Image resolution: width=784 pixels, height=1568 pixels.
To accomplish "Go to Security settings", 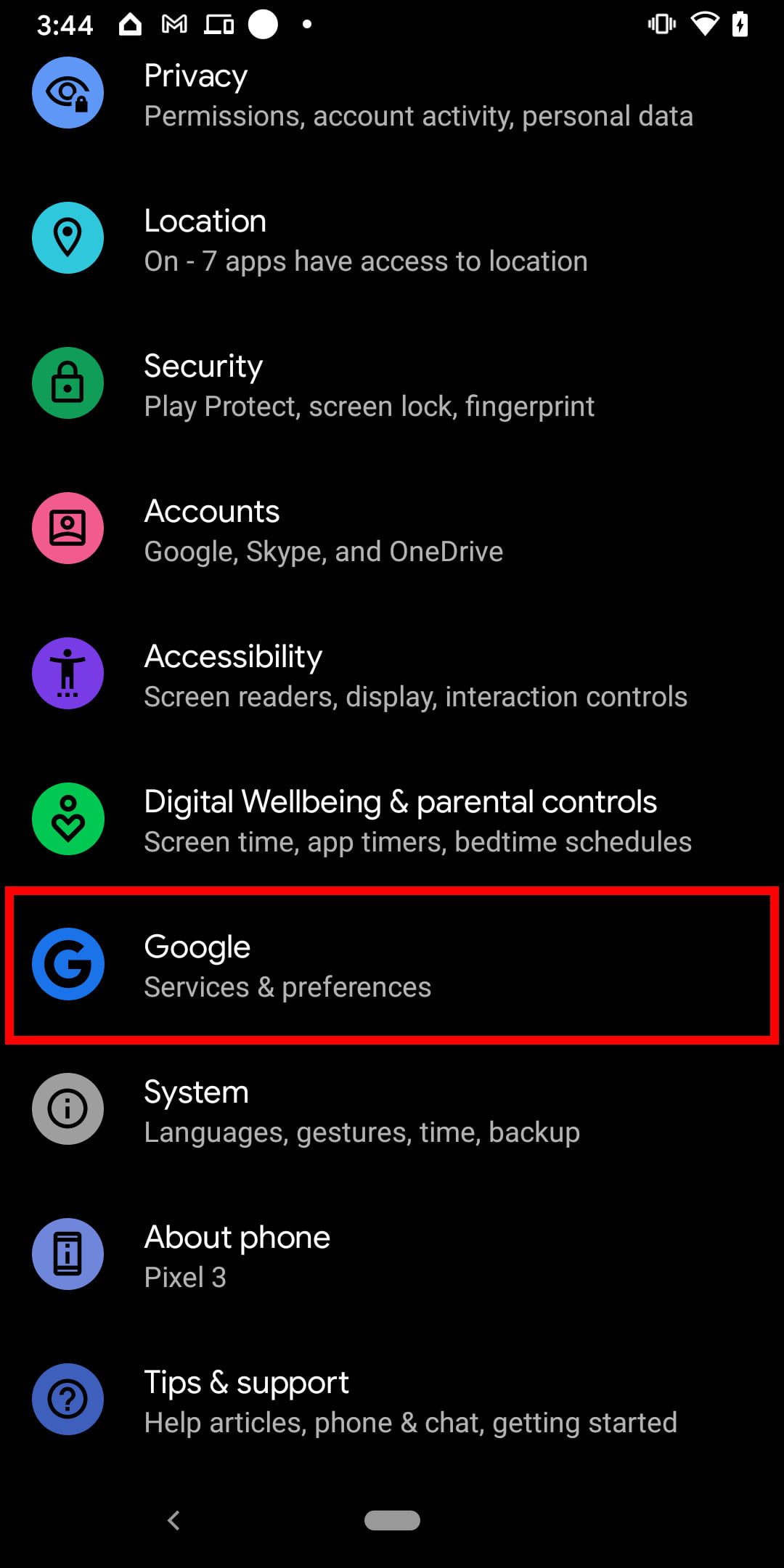I will point(392,385).
